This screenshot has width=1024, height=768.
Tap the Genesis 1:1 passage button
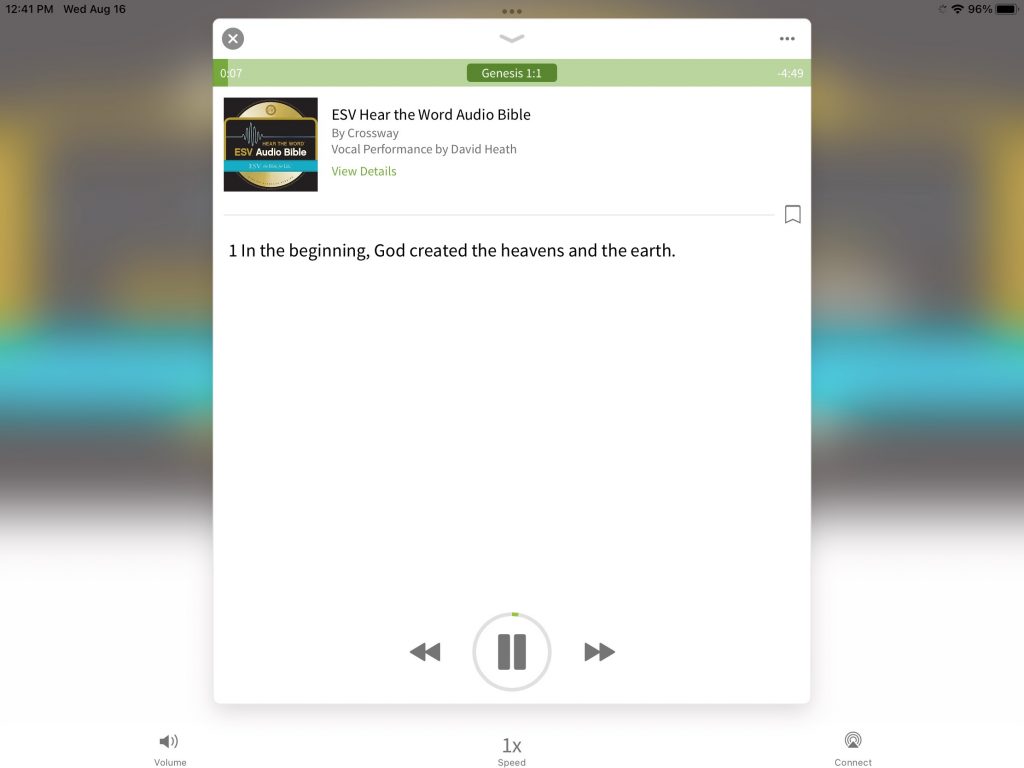tap(512, 73)
